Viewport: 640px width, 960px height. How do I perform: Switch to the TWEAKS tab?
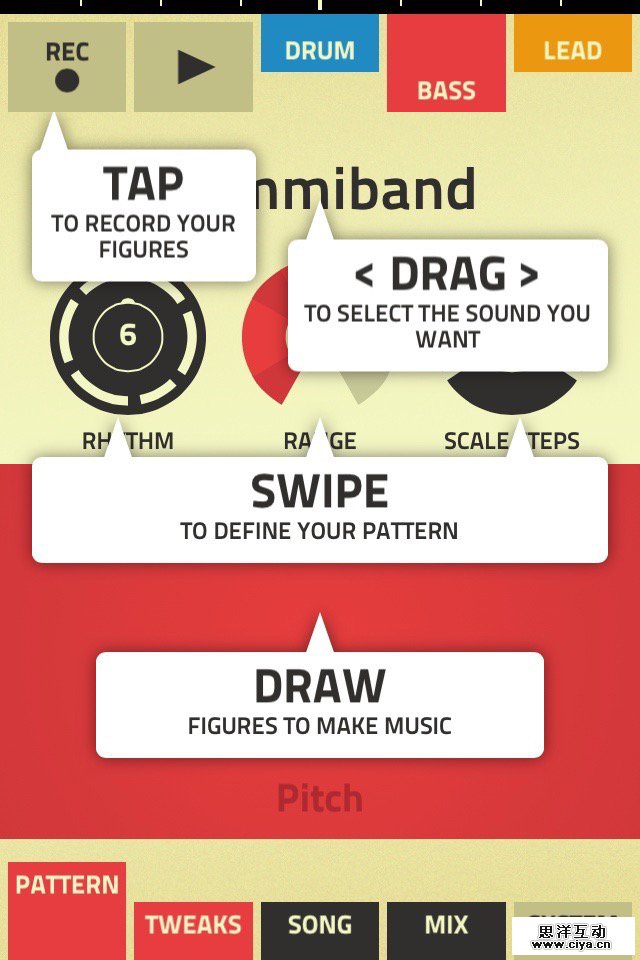[x=193, y=928]
